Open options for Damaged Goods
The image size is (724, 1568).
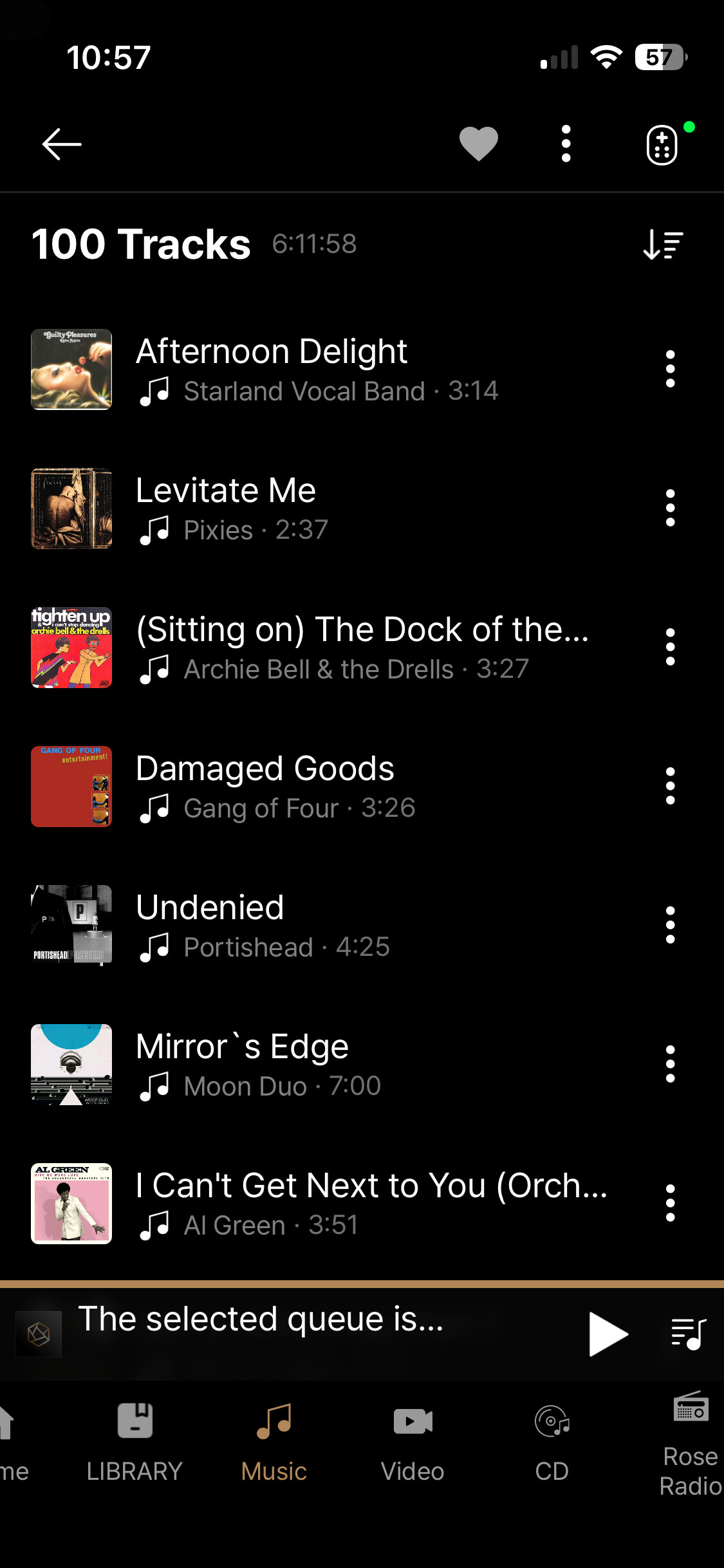670,786
